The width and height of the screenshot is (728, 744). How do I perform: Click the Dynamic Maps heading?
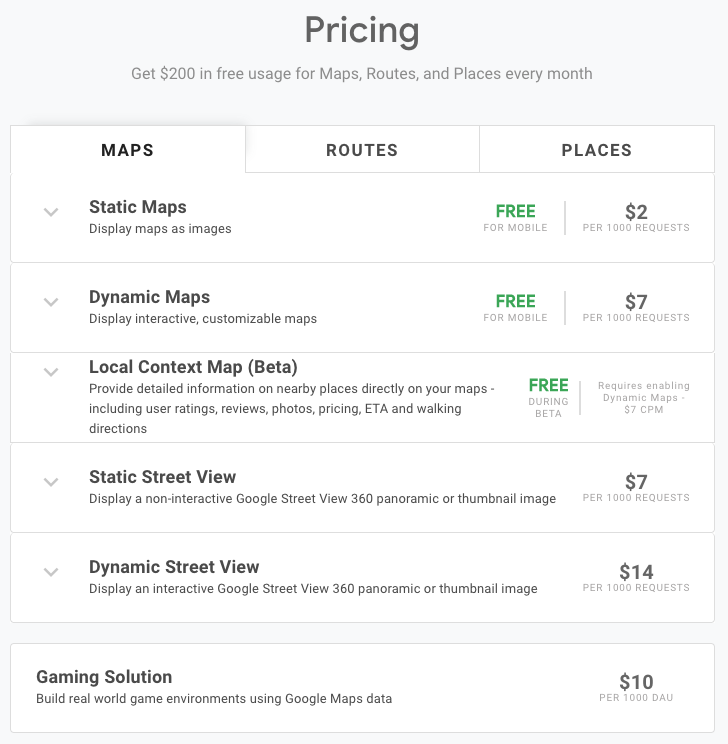149,297
